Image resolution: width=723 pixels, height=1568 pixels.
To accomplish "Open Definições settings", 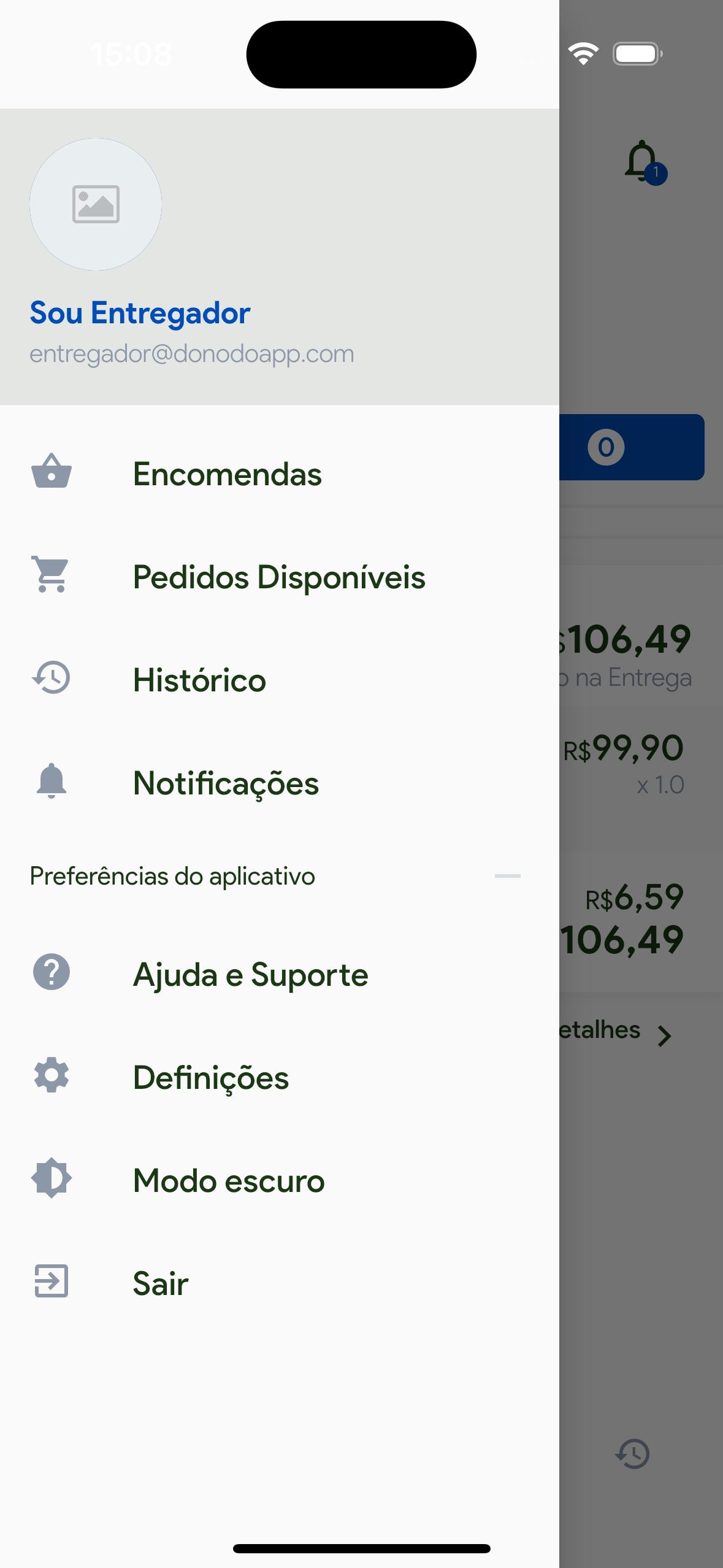I will tap(279, 1077).
